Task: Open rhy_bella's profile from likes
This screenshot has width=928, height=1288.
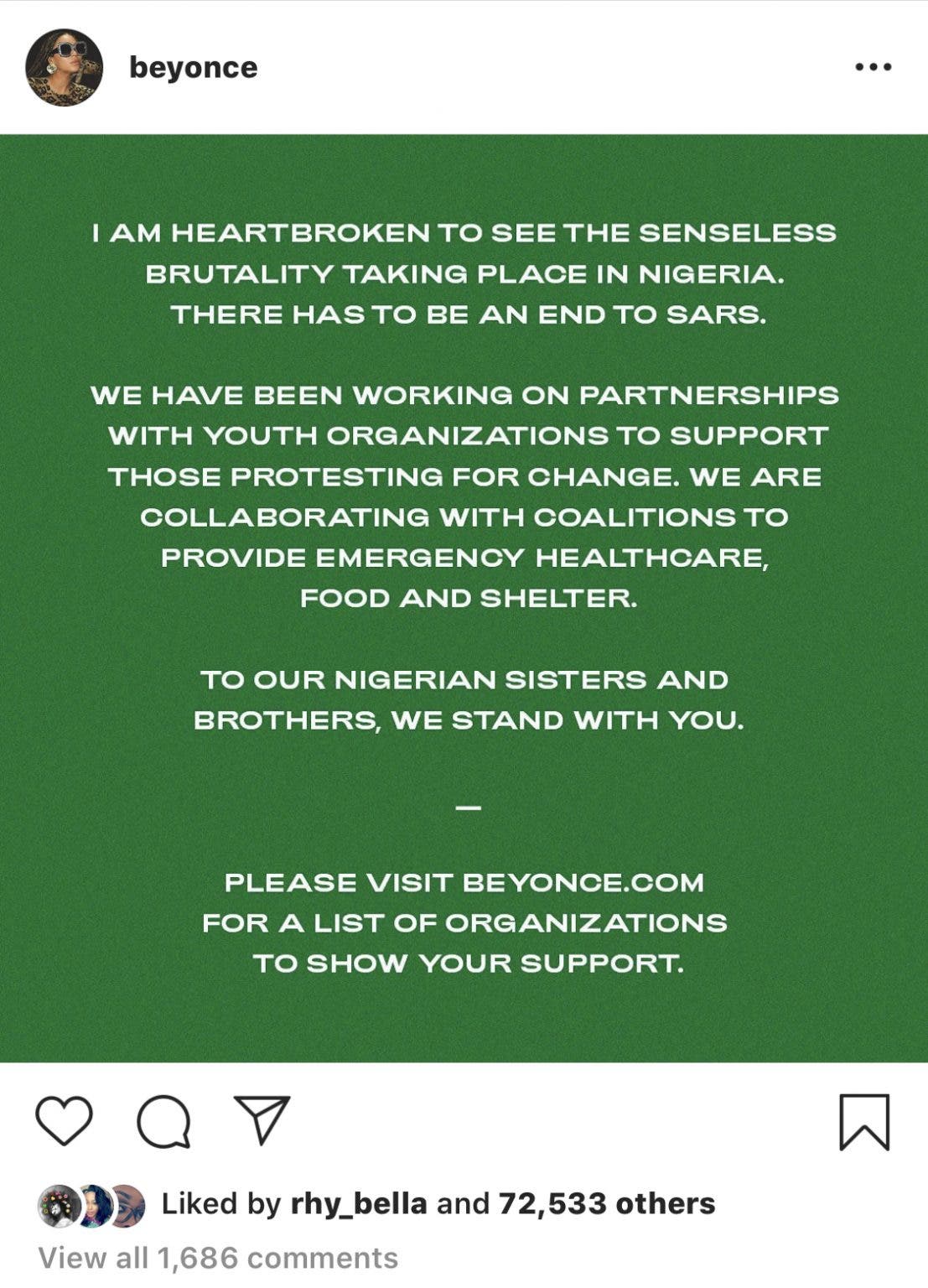Action: [x=358, y=1203]
